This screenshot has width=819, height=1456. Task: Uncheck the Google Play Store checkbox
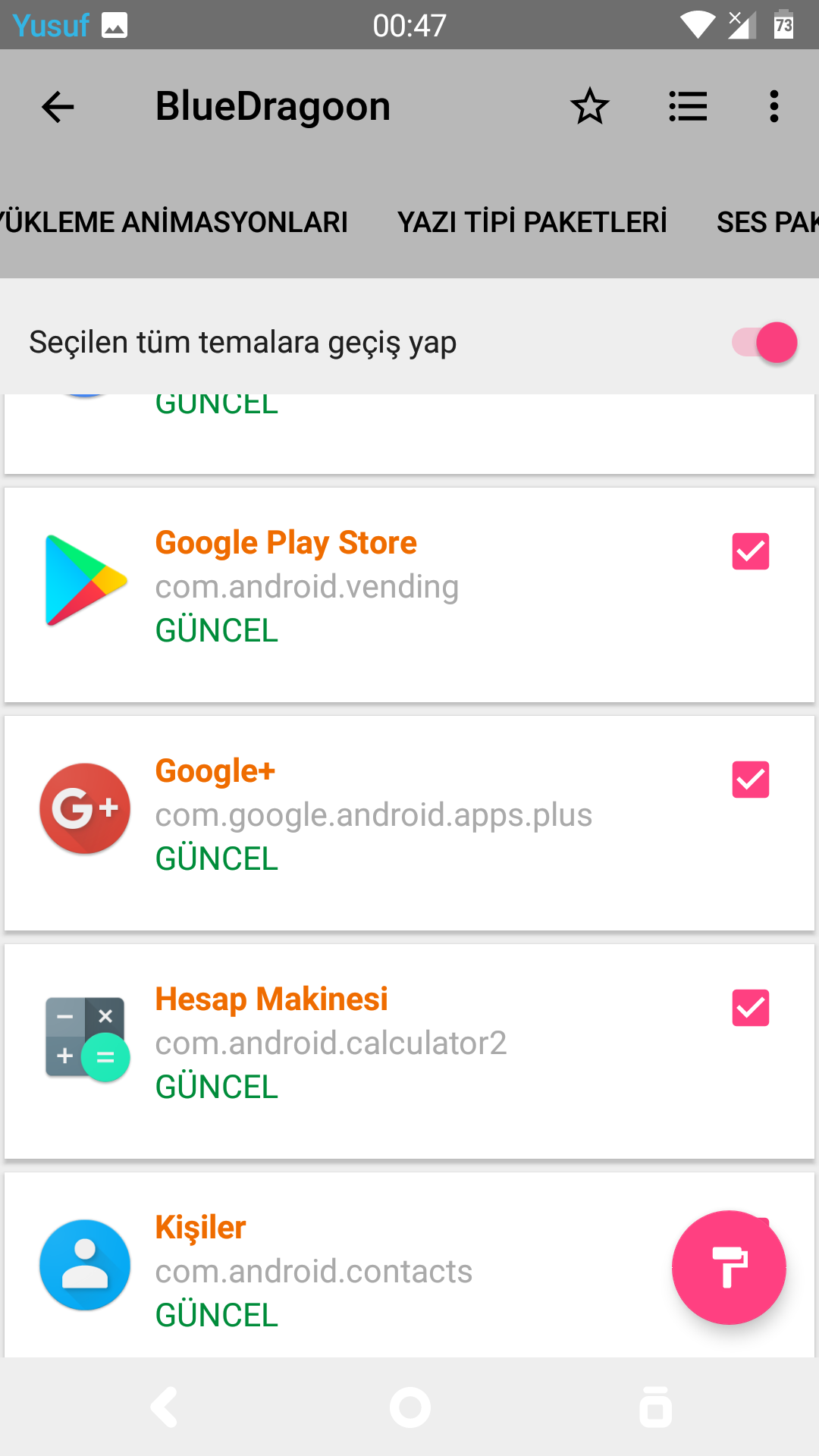751,551
